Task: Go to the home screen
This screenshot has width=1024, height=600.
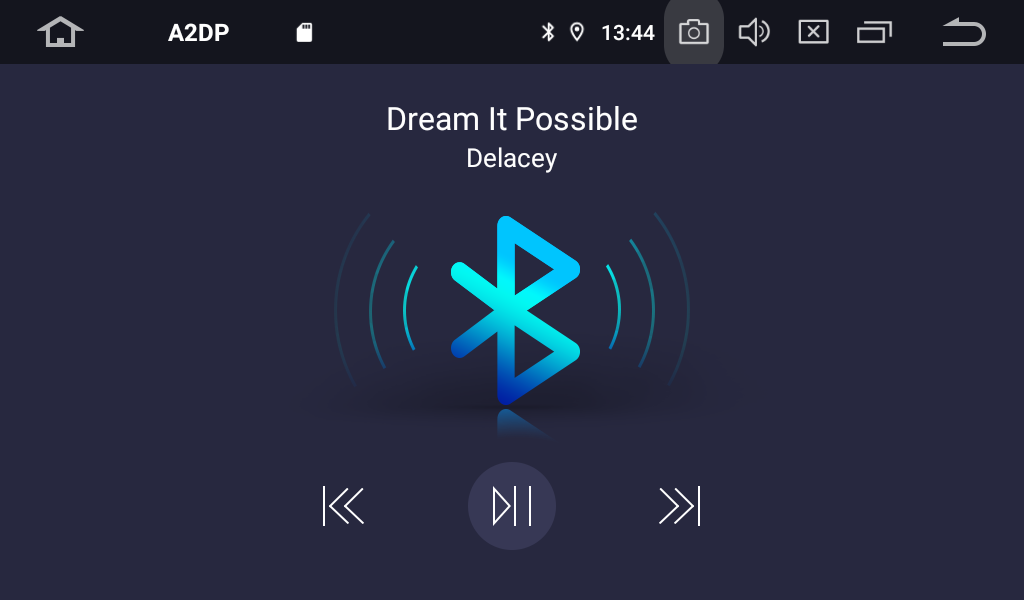Action: (60, 32)
